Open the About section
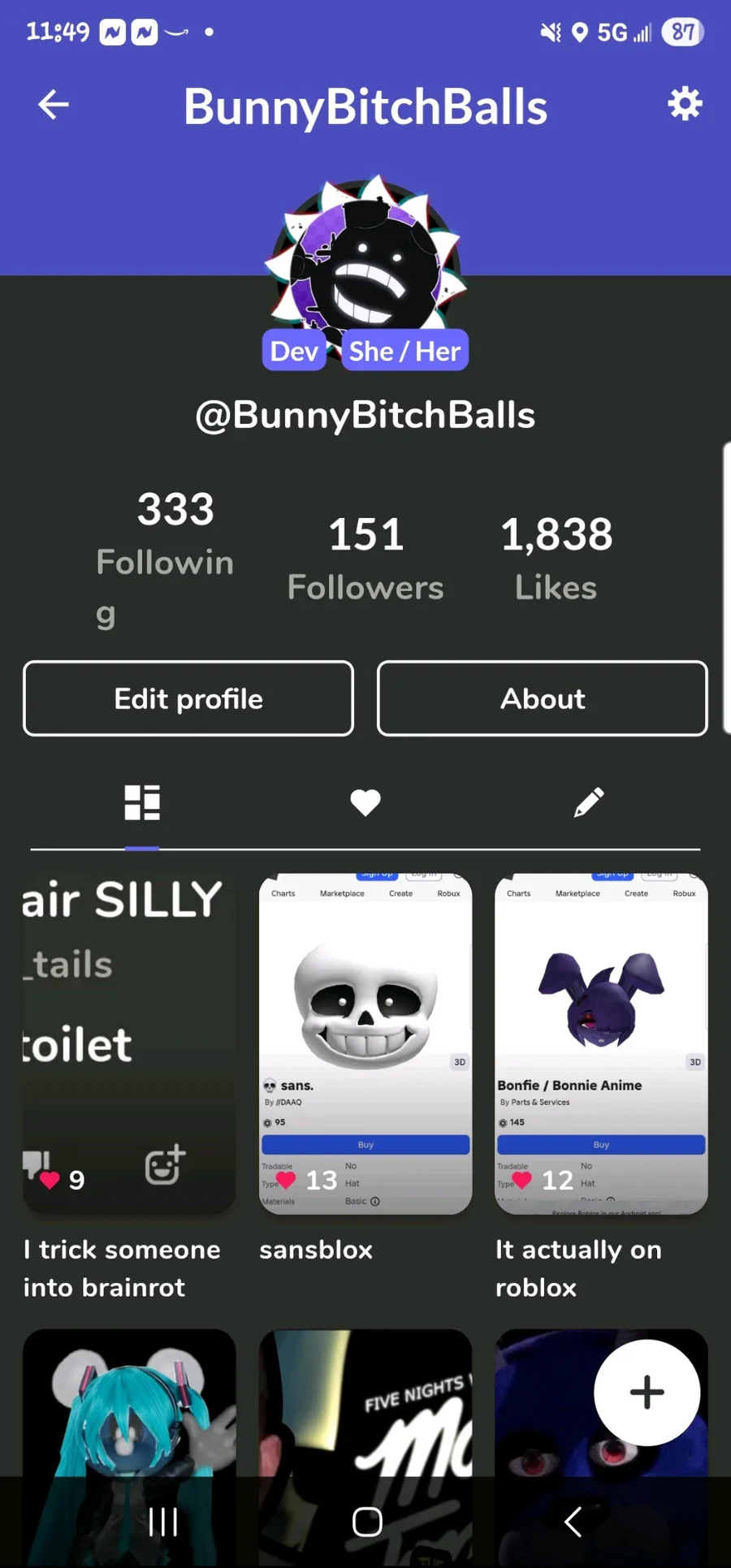Viewport: 731px width, 1568px height. (x=543, y=698)
